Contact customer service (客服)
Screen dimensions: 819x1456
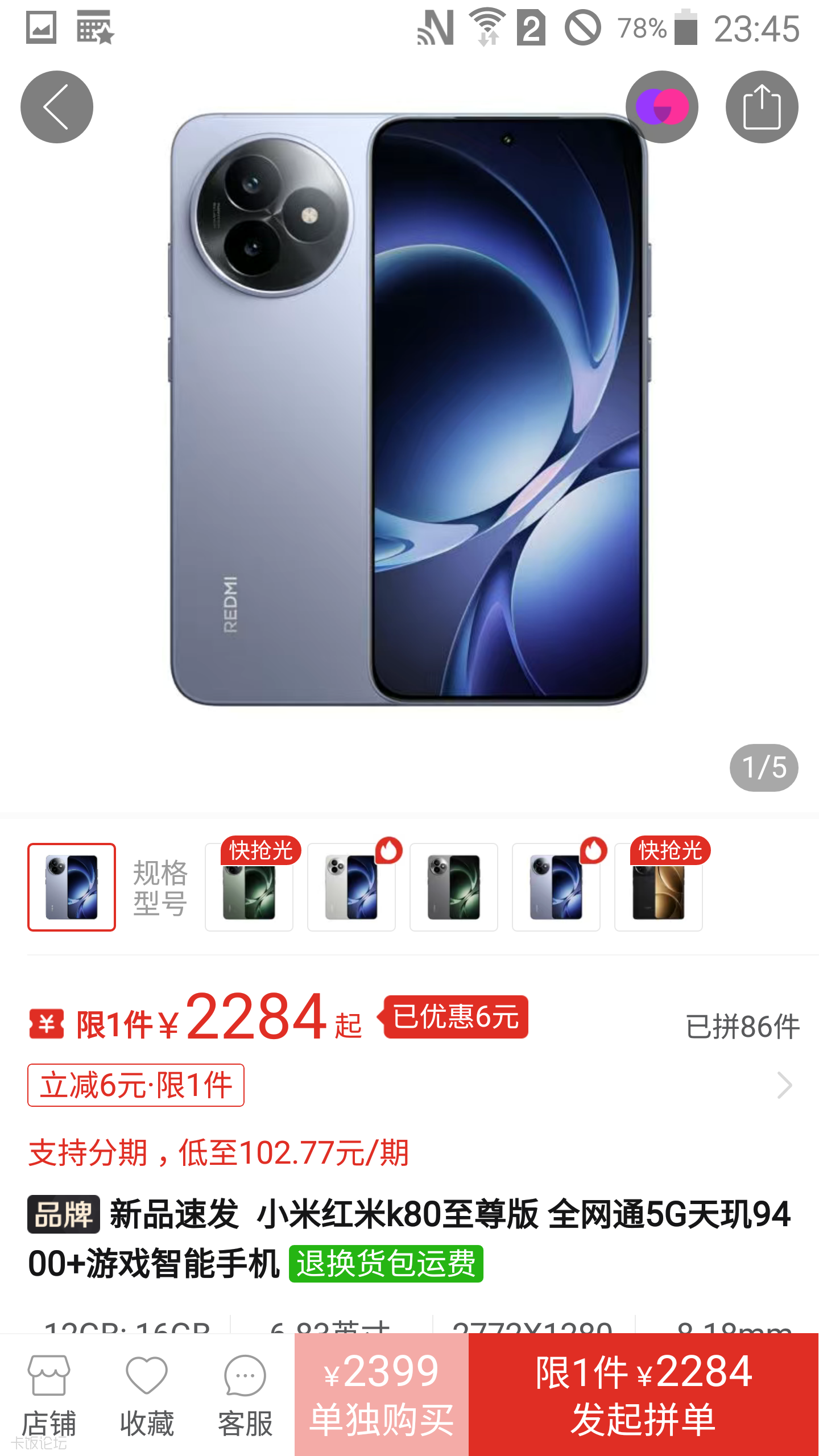(245, 1395)
